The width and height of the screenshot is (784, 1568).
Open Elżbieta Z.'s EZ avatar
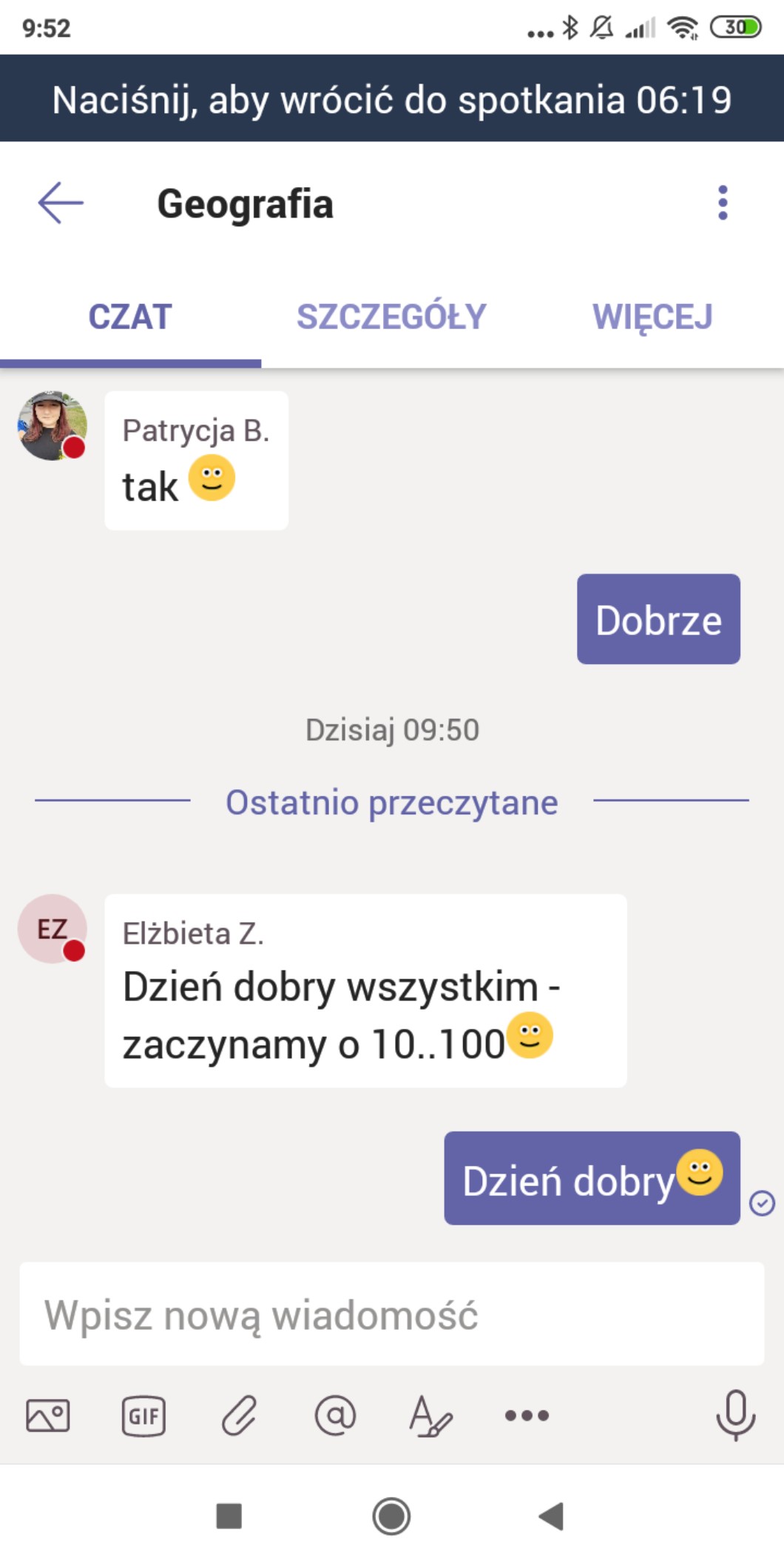(x=52, y=928)
